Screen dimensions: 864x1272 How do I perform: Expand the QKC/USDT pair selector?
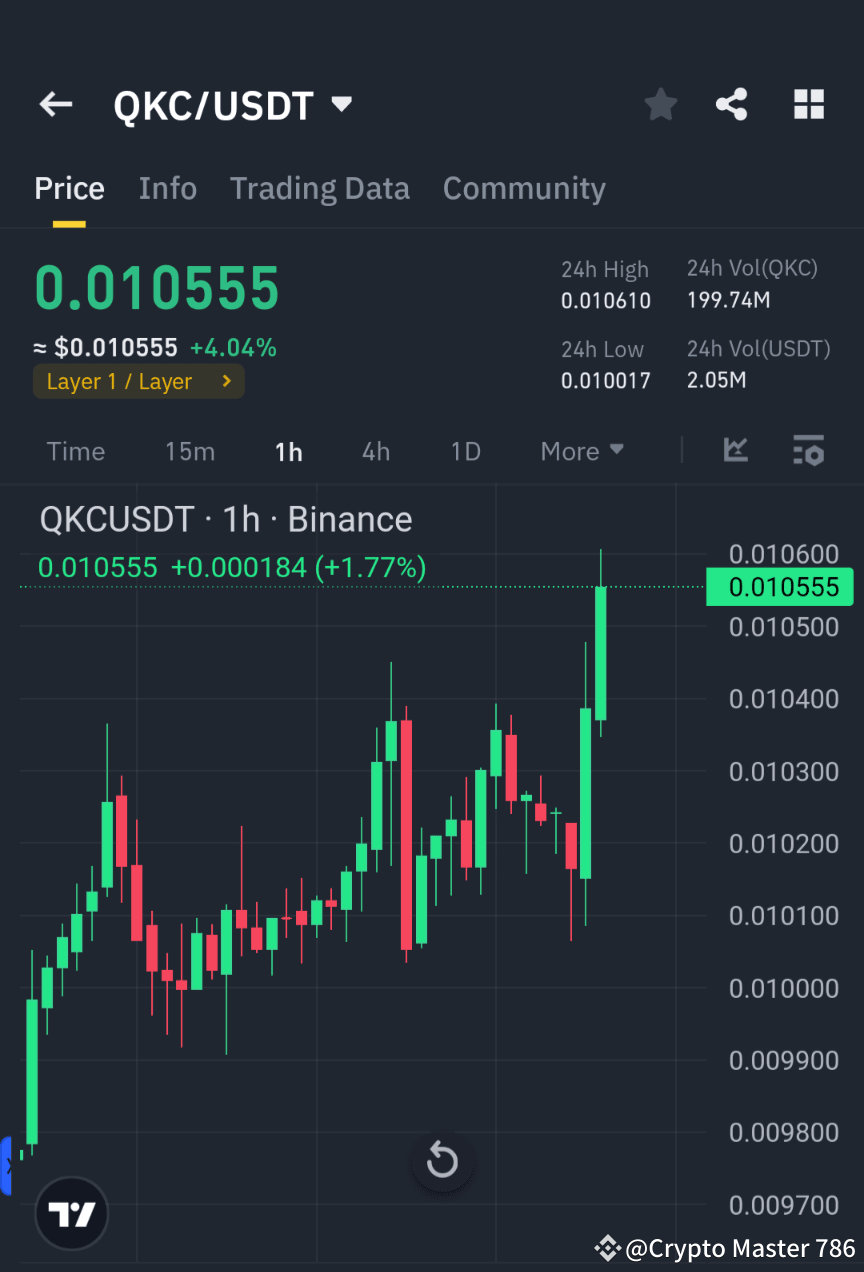coord(340,104)
